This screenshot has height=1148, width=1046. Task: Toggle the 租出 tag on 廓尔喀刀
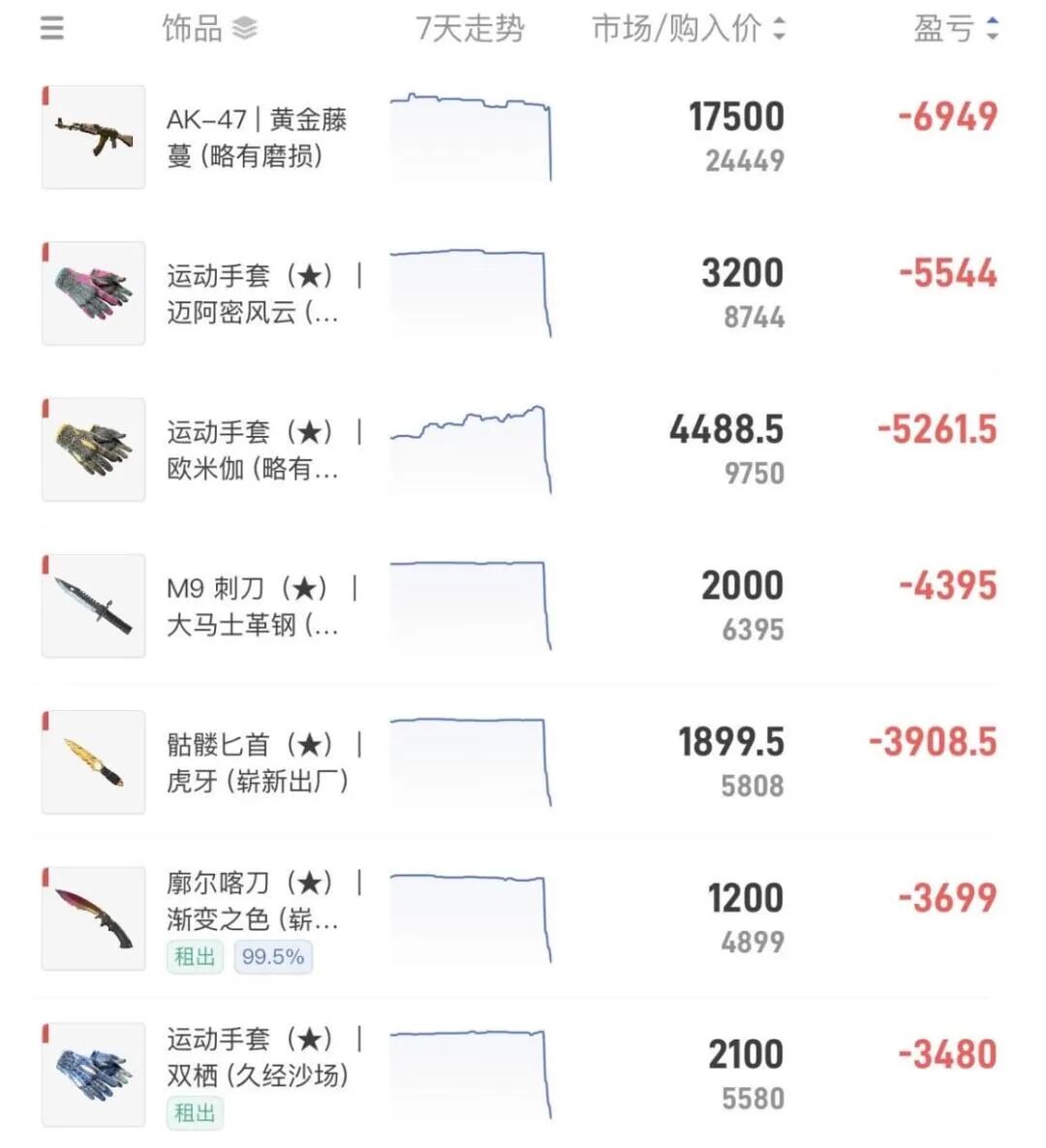pyautogui.click(x=195, y=955)
